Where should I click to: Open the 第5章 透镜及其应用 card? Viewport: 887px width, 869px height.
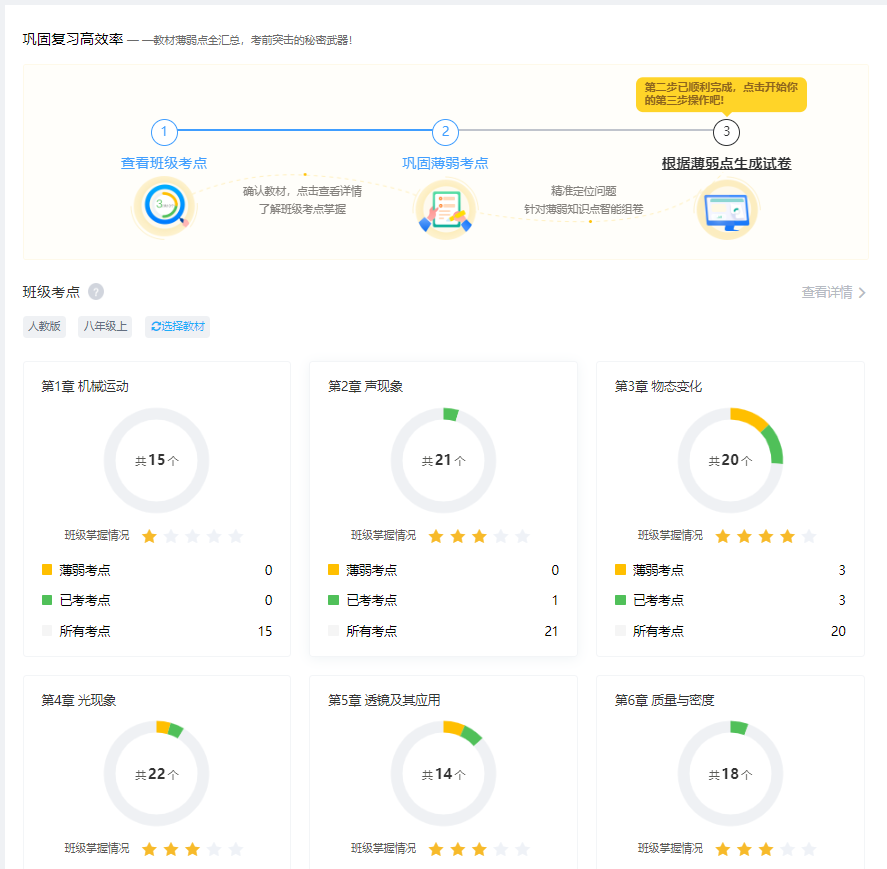click(x=443, y=772)
